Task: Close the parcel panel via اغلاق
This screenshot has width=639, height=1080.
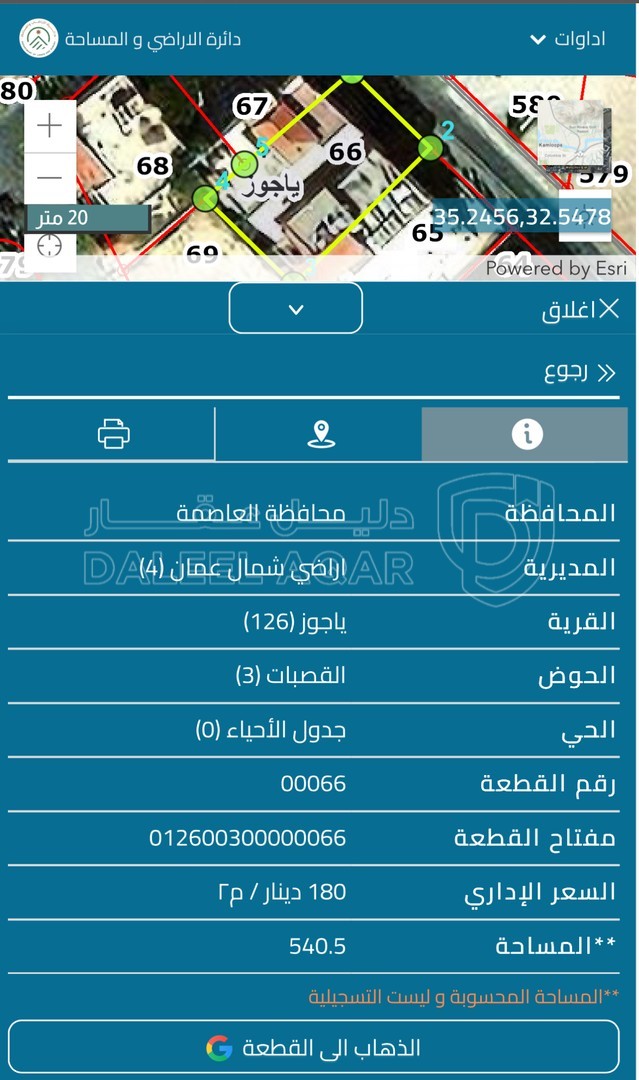Action: click(581, 310)
